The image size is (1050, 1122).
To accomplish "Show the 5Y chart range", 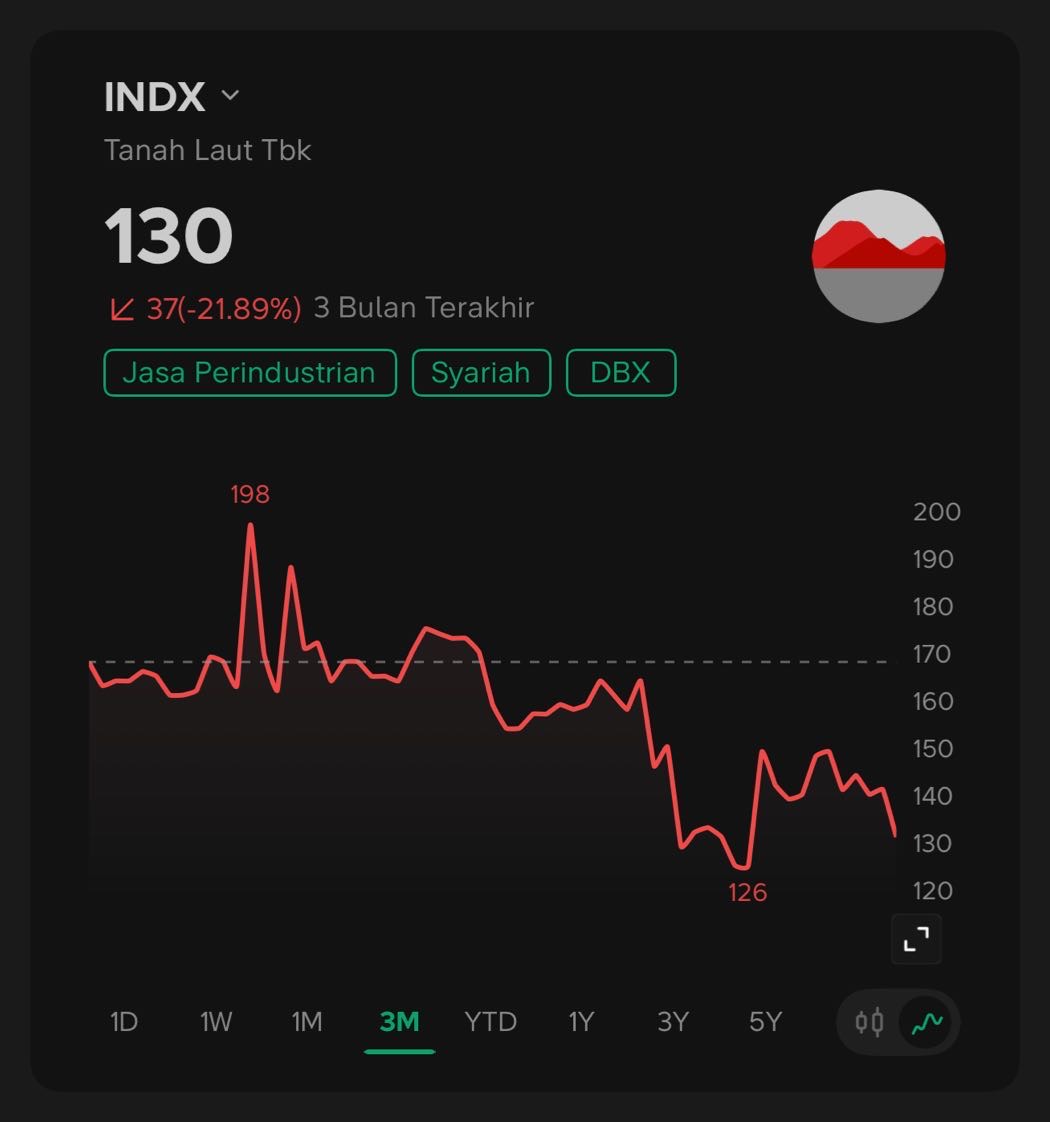I will click(765, 1022).
